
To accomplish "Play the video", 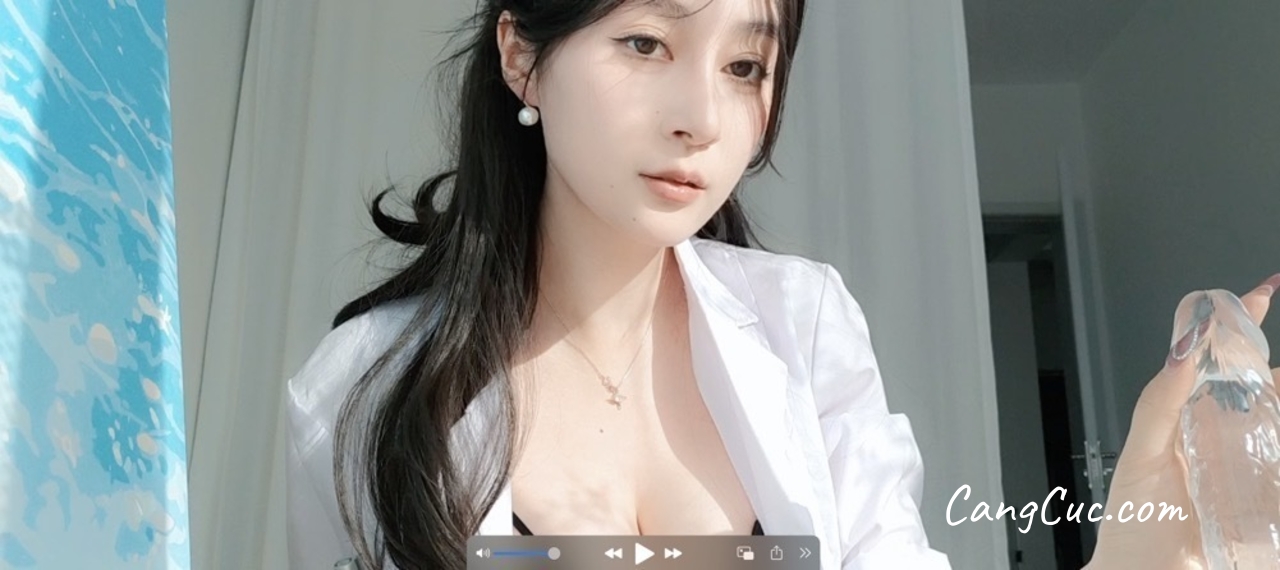I will point(644,553).
